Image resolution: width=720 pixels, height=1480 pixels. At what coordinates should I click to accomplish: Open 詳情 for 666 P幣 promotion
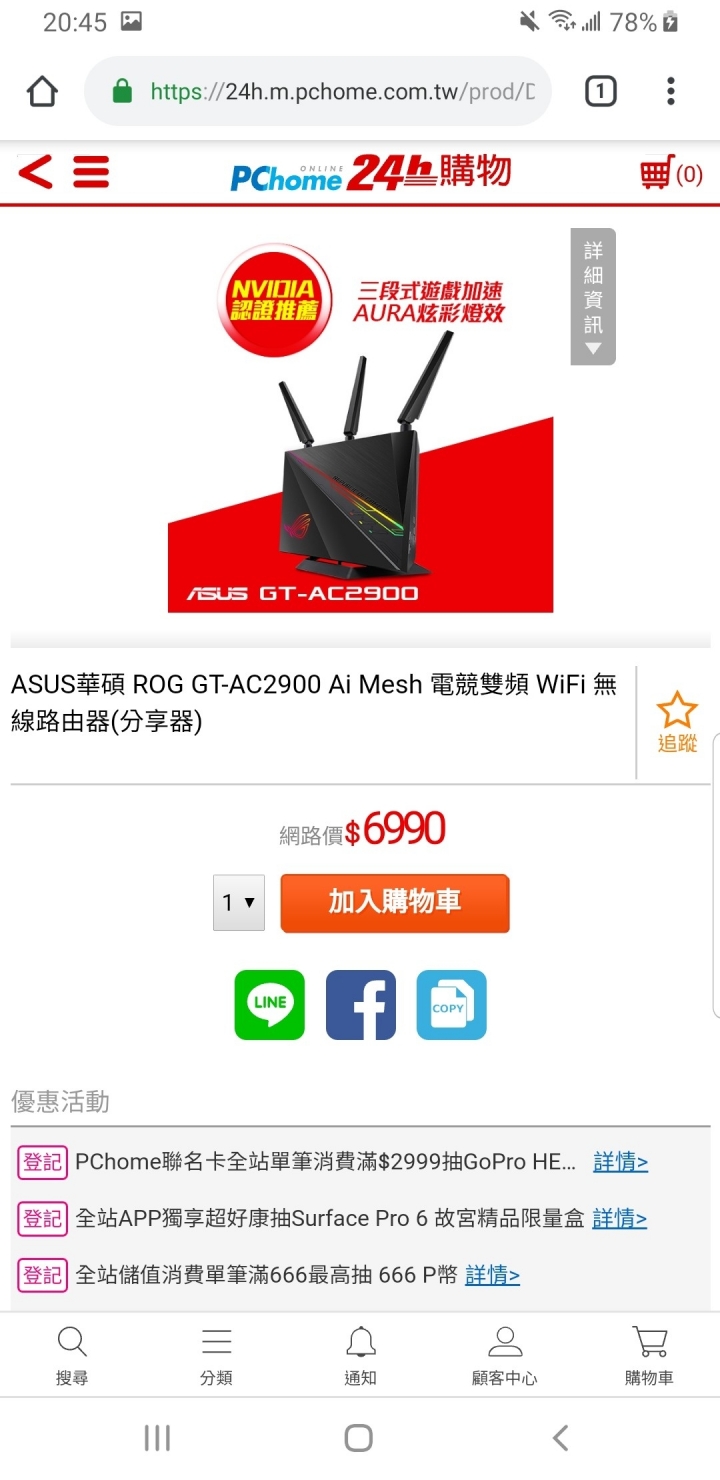pos(492,1275)
